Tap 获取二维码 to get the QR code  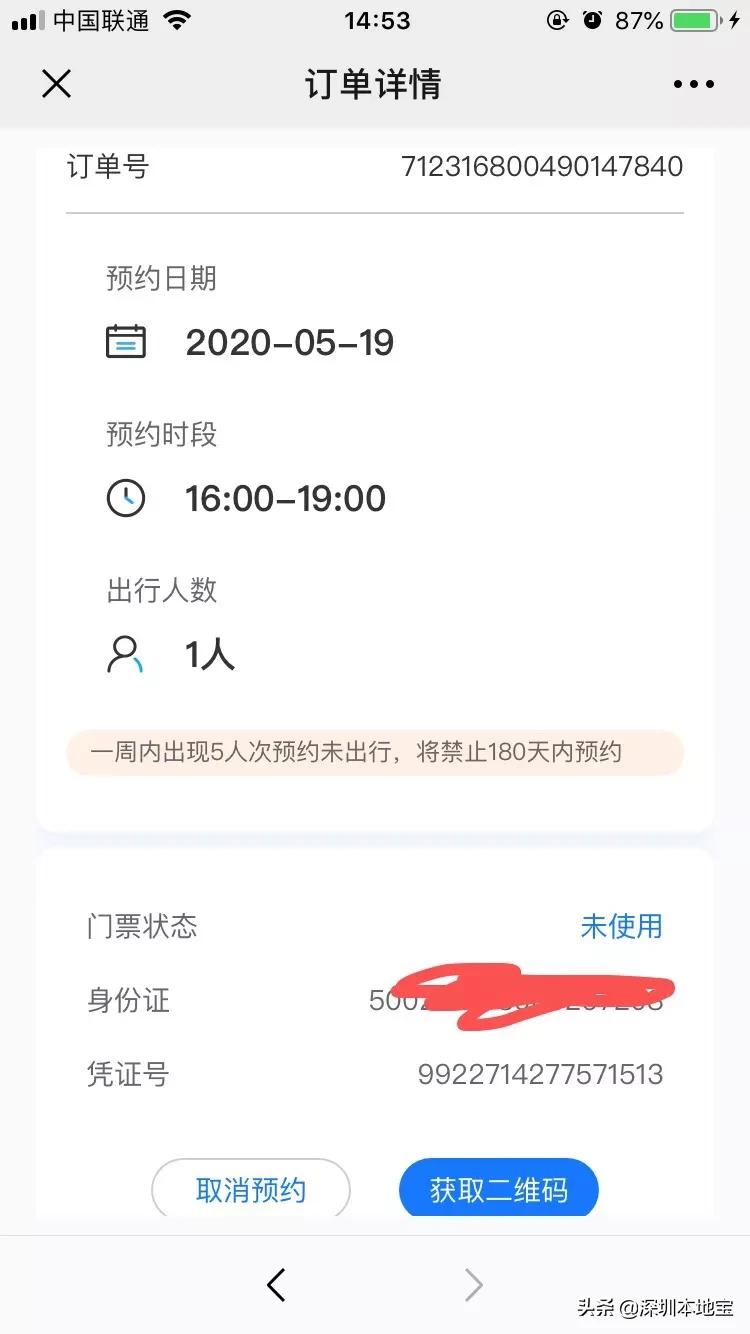point(498,1189)
